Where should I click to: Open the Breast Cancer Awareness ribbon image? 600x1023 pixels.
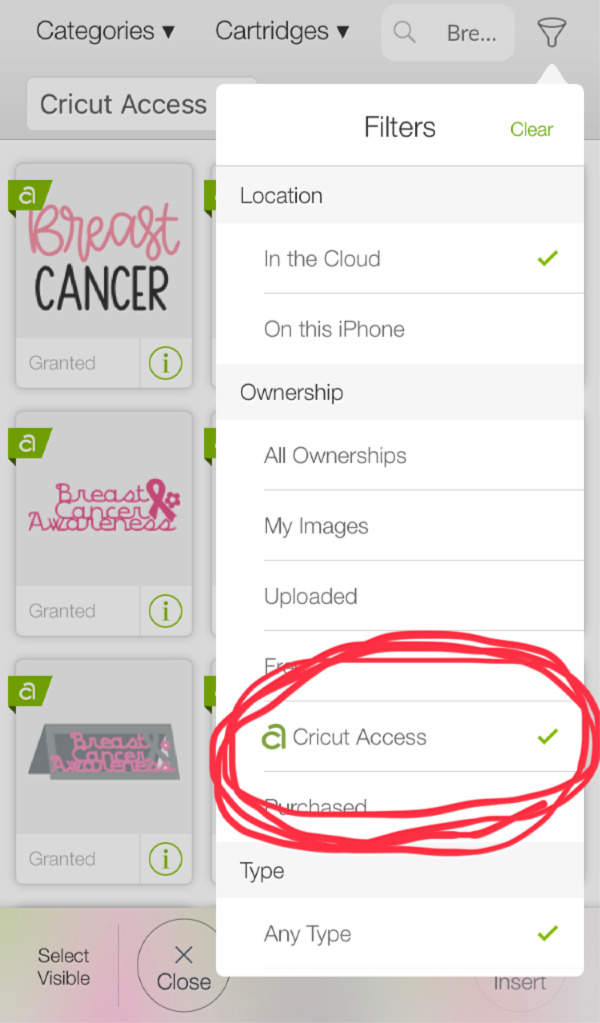(x=104, y=499)
